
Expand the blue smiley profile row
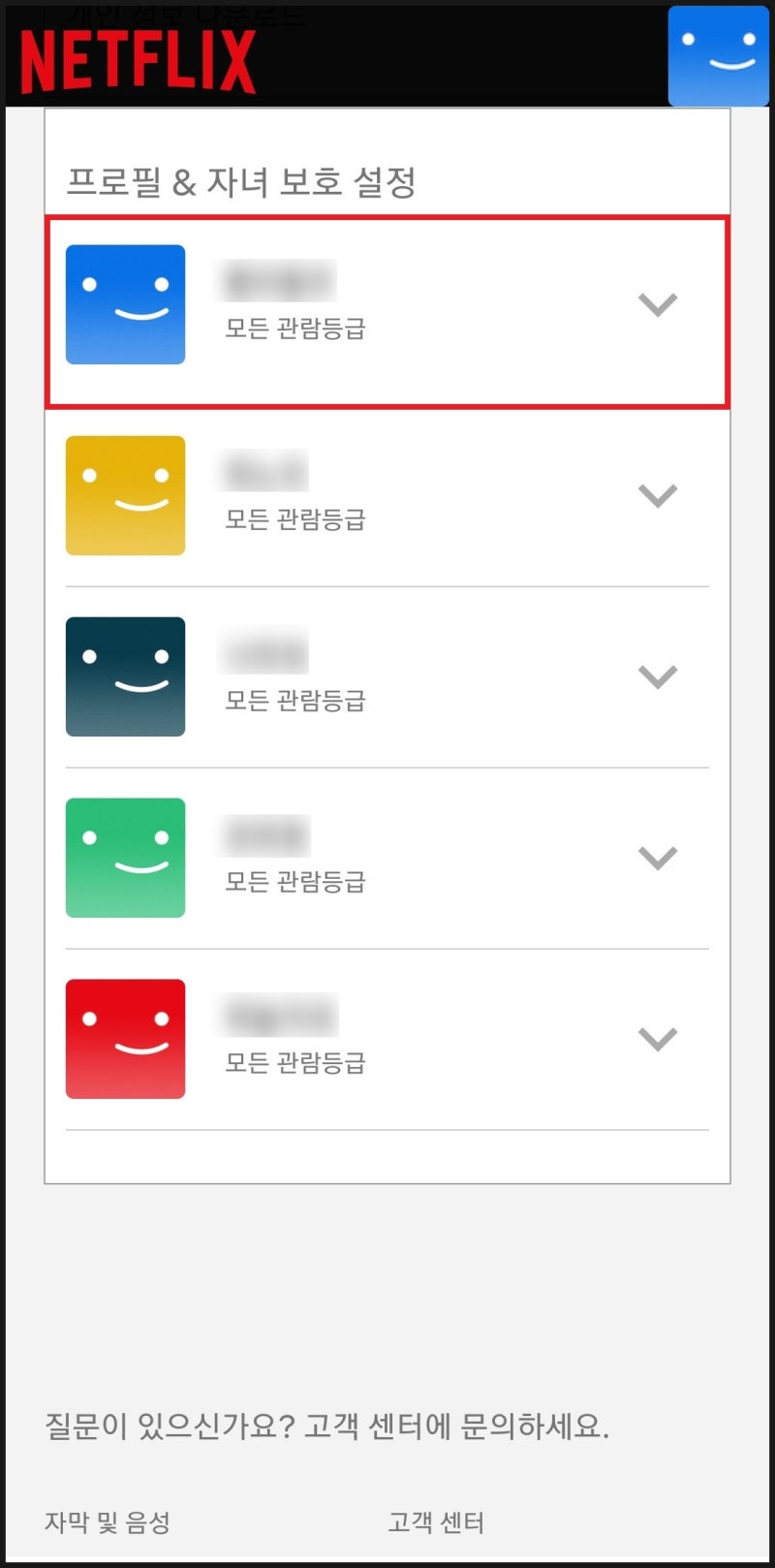tap(657, 304)
